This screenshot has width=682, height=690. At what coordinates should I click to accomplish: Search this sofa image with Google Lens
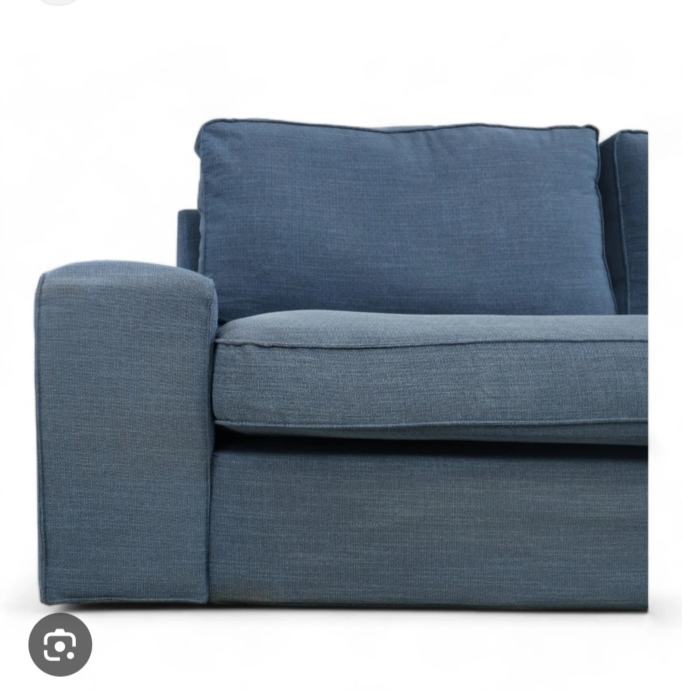[x=60, y=645]
